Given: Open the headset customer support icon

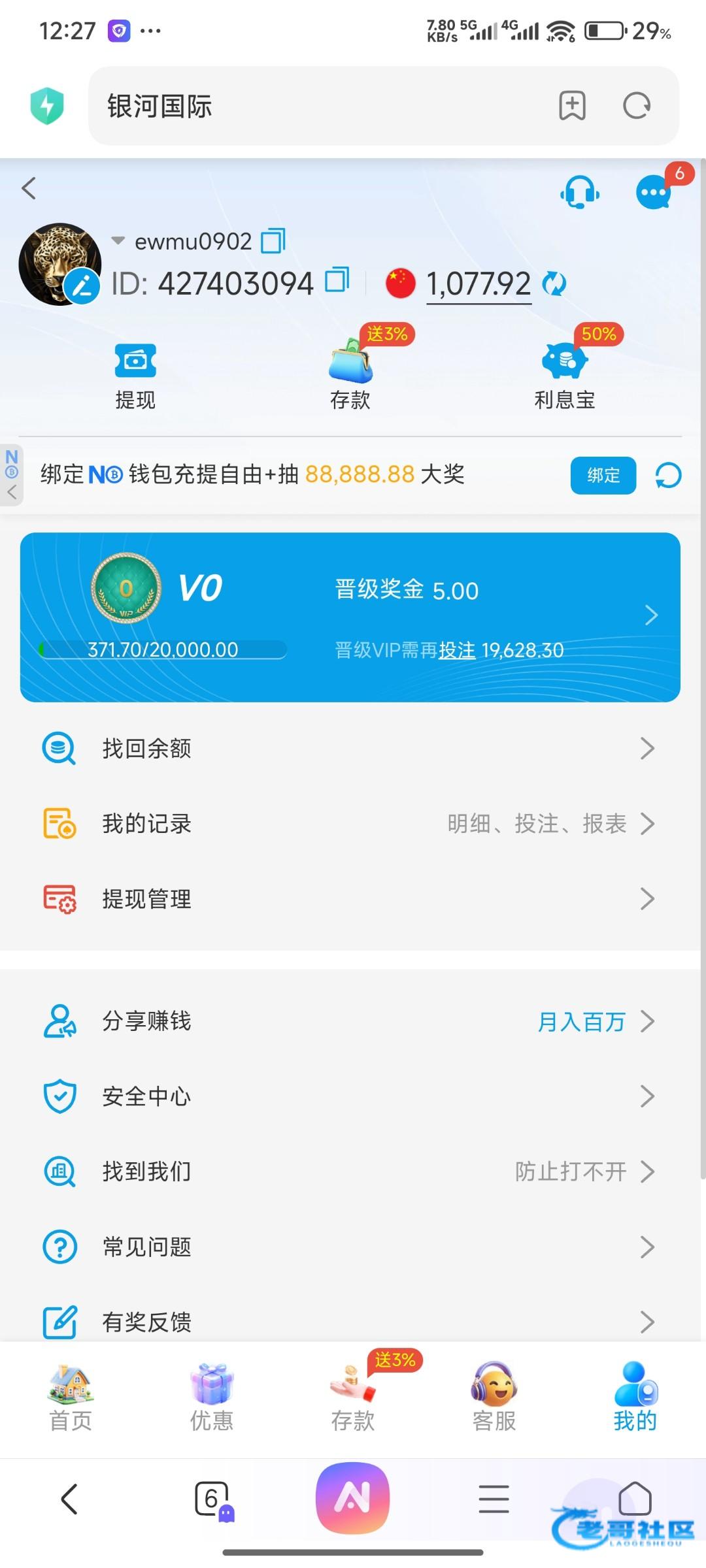Looking at the screenshot, I should (579, 192).
